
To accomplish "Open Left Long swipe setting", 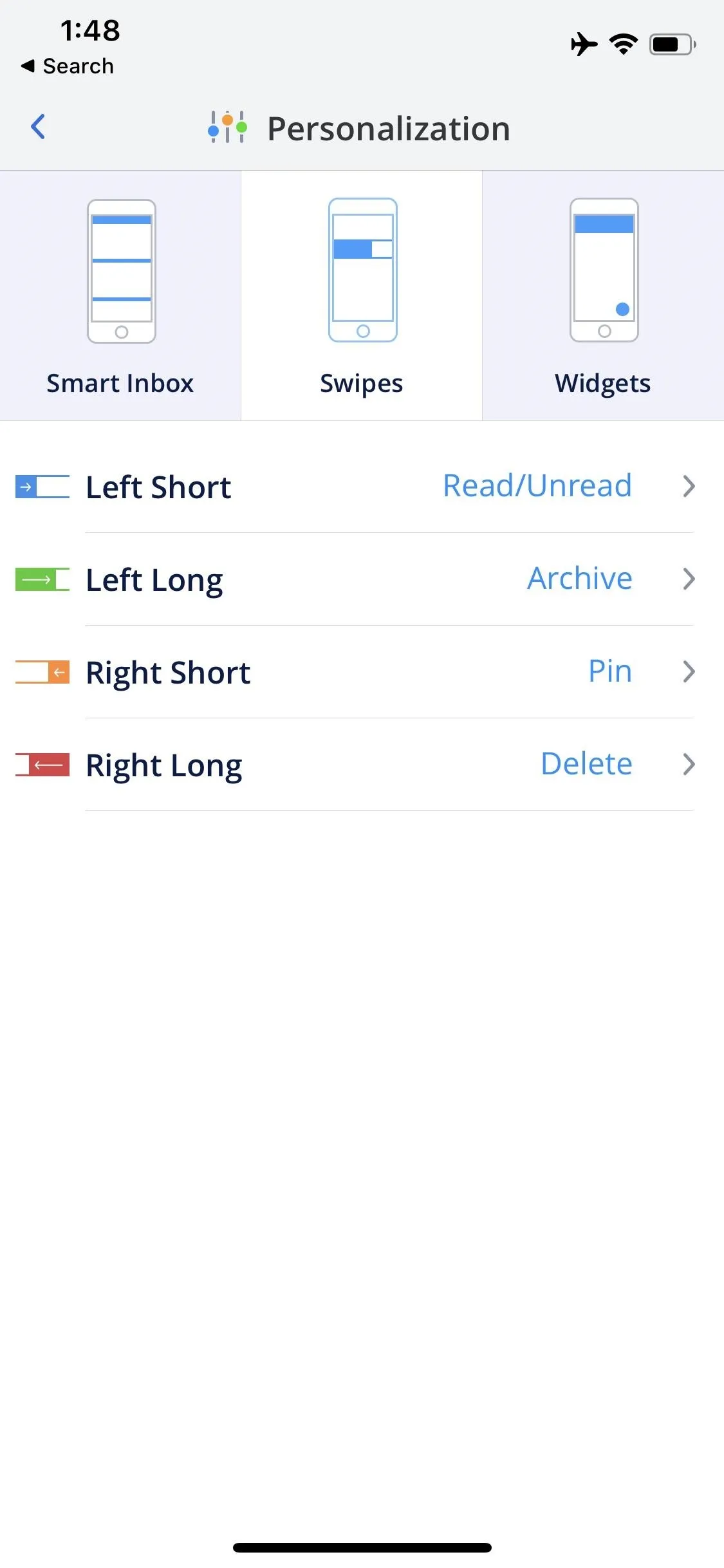I will tap(362, 579).
